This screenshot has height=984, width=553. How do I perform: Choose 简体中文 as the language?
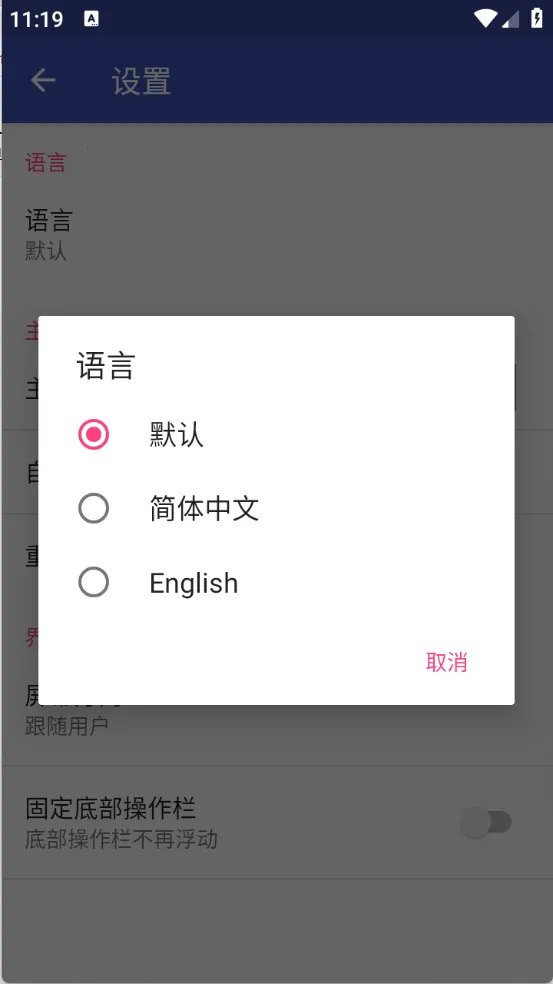[276, 508]
